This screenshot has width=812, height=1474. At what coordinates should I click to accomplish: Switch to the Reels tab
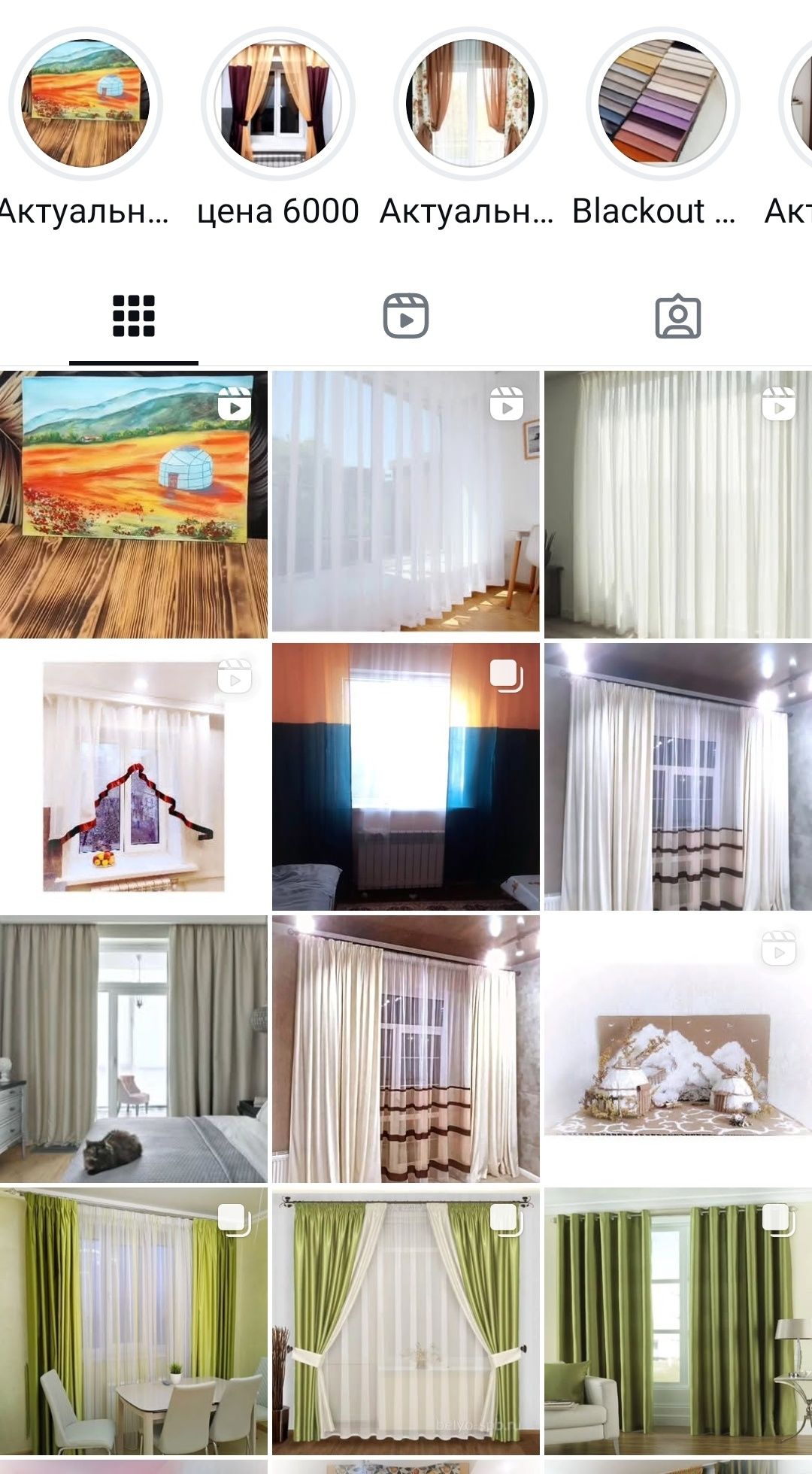pos(406,316)
